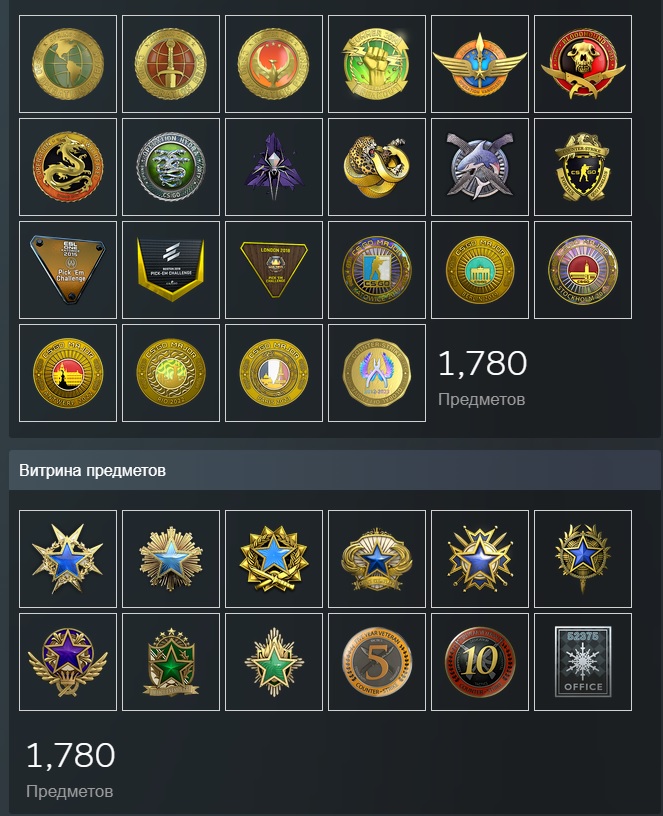This screenshot has width=663, height=816.
Task: Open the London 2018 Pick'Em trophy
Action: 274,270
